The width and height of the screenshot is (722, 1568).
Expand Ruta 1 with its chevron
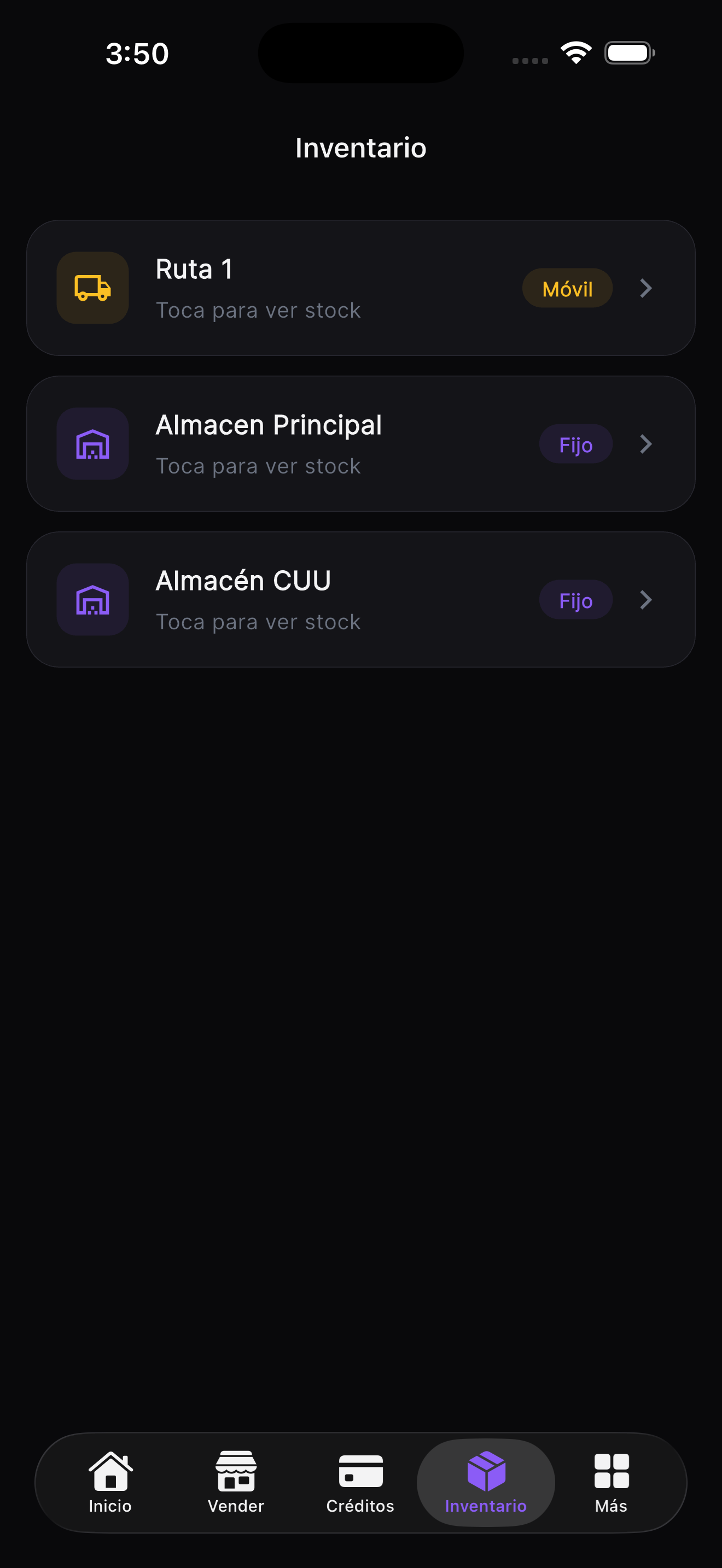646,288
